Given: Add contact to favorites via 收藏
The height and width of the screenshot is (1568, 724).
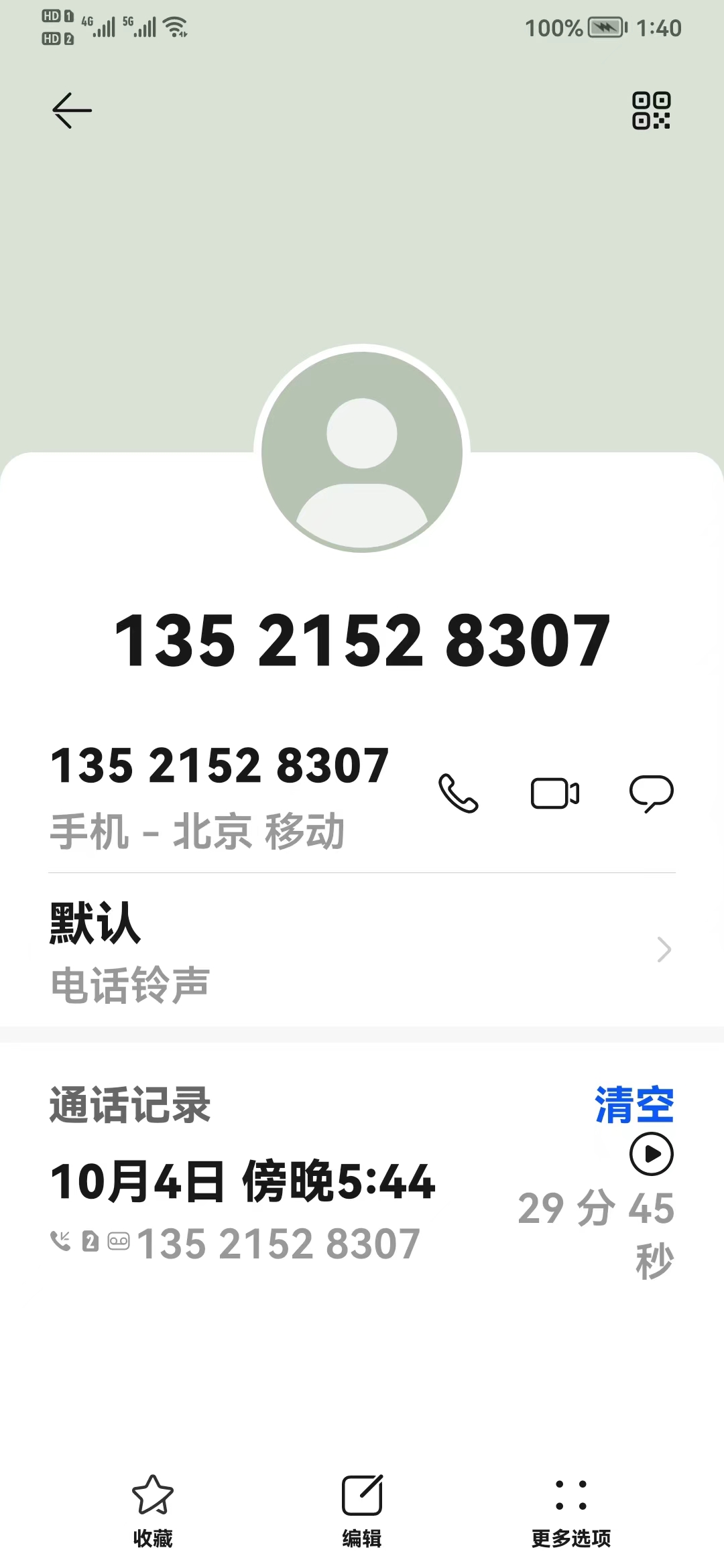Looking at the screenshot, I should (x=153, y=1509).
